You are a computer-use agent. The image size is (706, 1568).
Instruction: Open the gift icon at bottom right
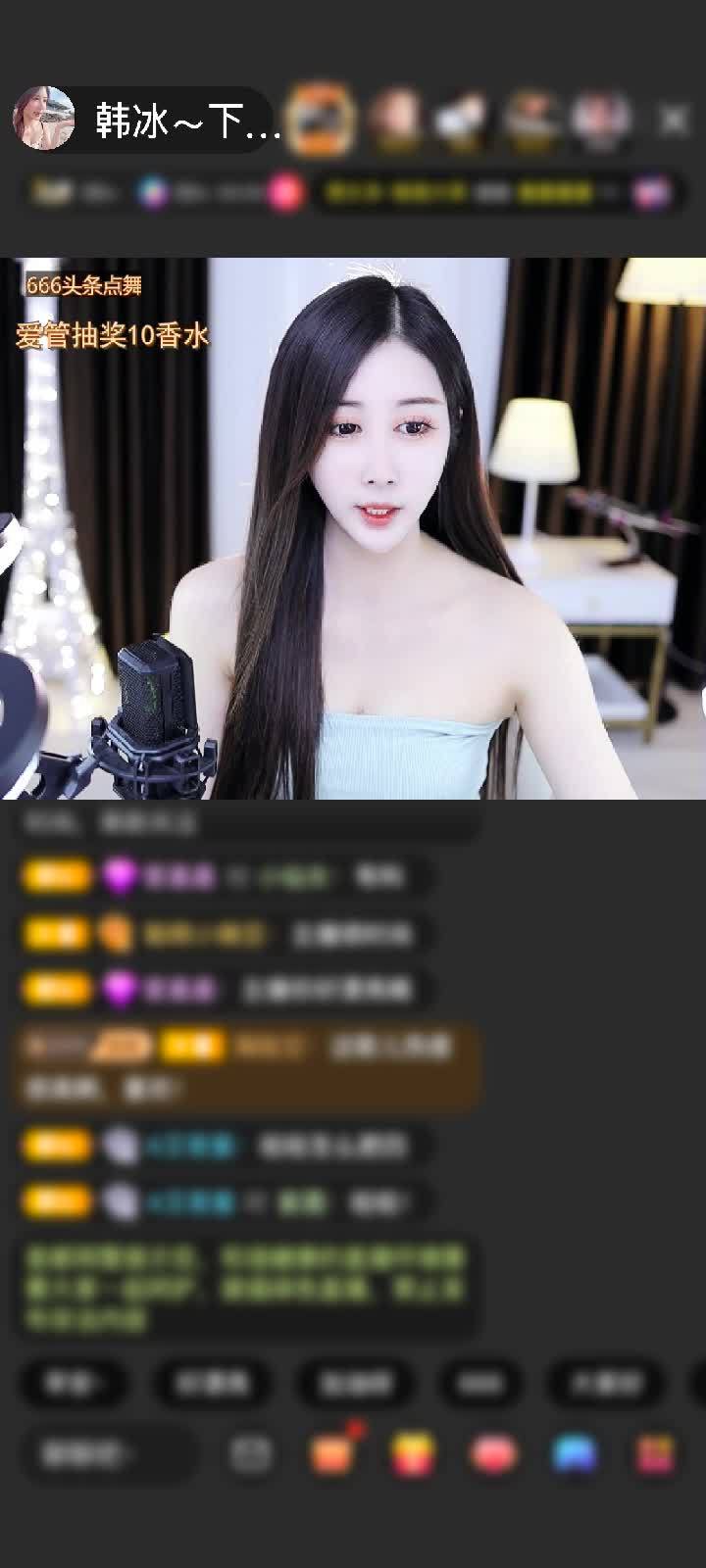tap(655, 1454)
